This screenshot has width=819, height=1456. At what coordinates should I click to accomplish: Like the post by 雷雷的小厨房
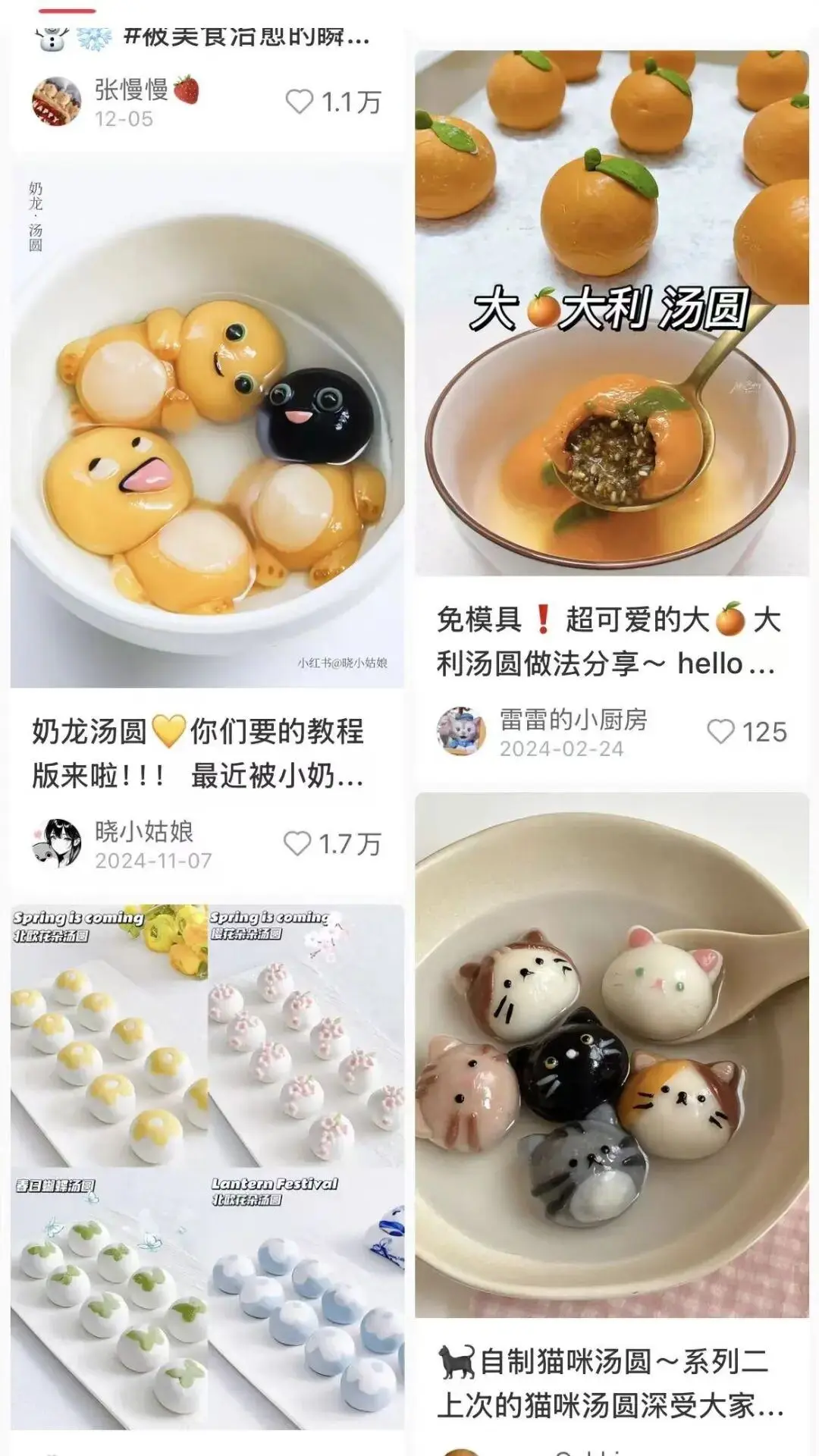(720, 732)
